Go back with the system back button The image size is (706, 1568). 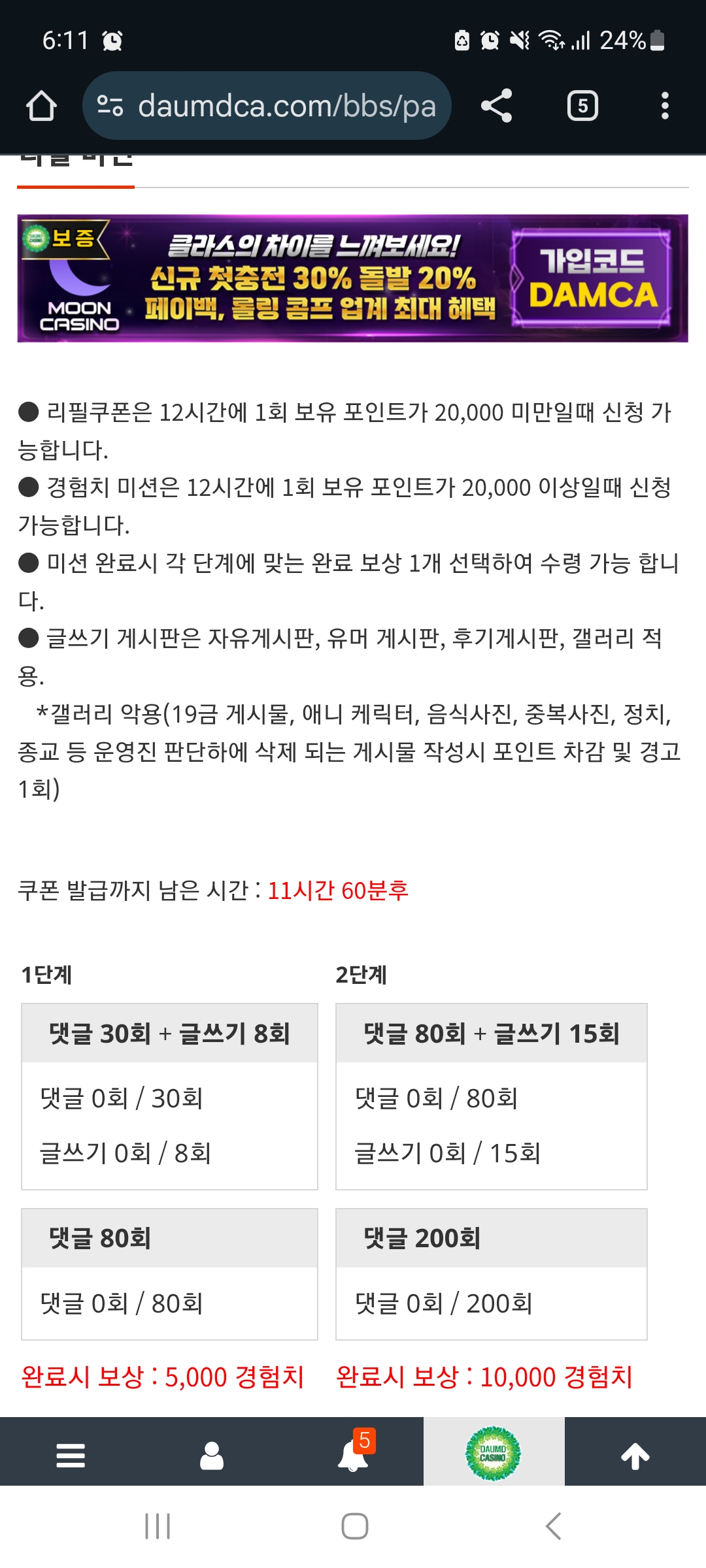[553, 1526]
